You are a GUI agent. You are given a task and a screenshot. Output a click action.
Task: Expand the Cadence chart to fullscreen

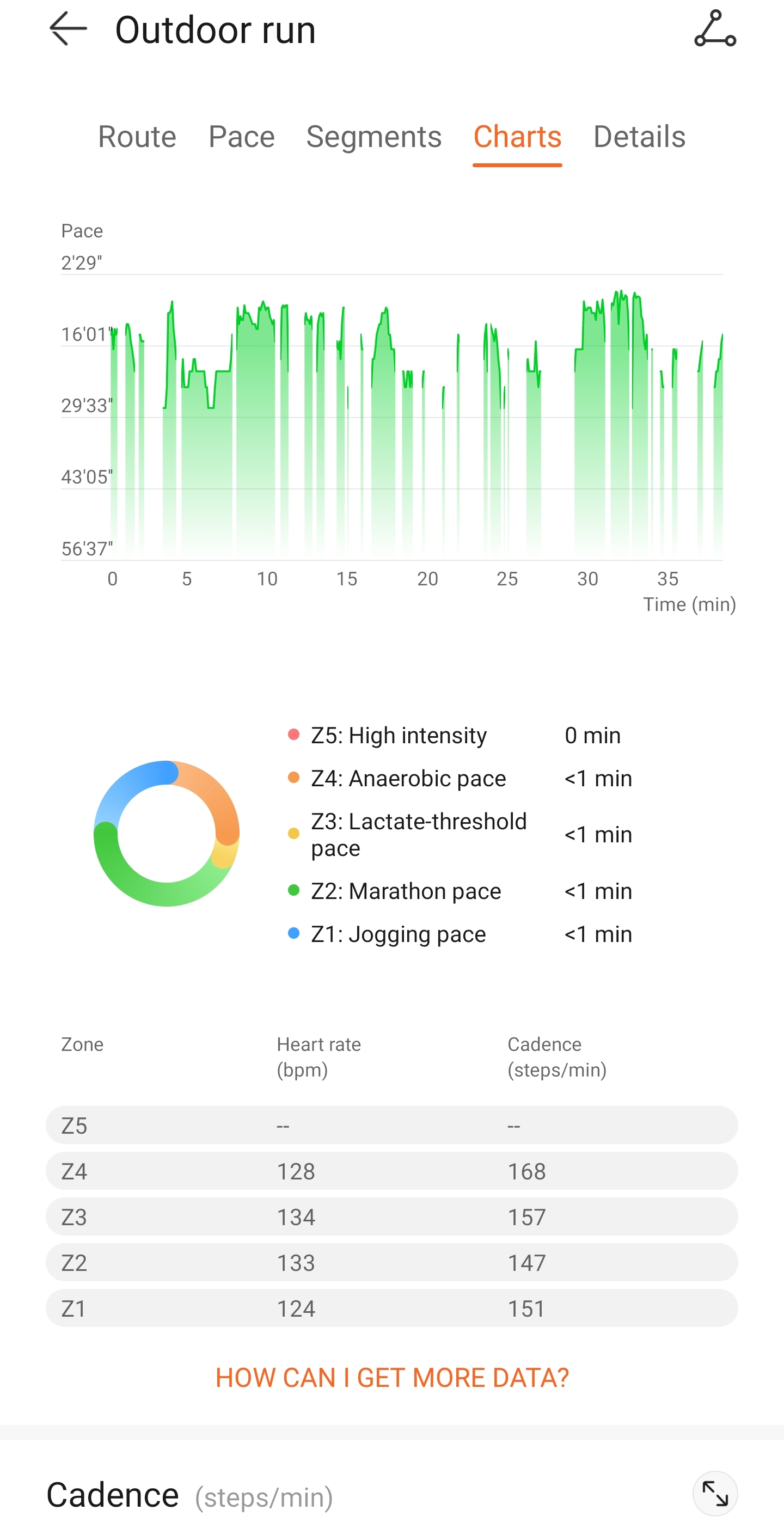(x=714, y=1493)
